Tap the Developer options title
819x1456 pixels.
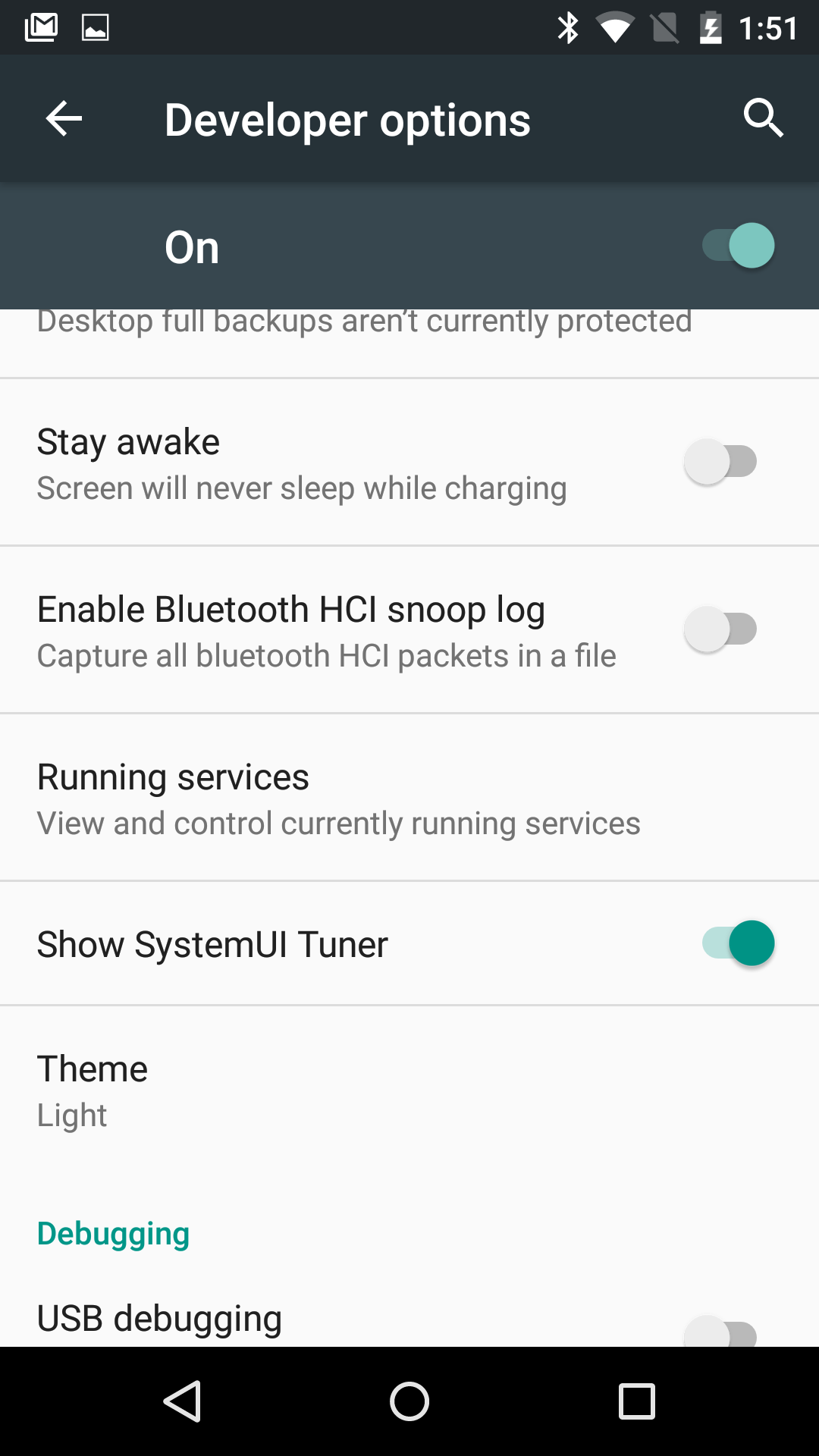coord(347,118)
